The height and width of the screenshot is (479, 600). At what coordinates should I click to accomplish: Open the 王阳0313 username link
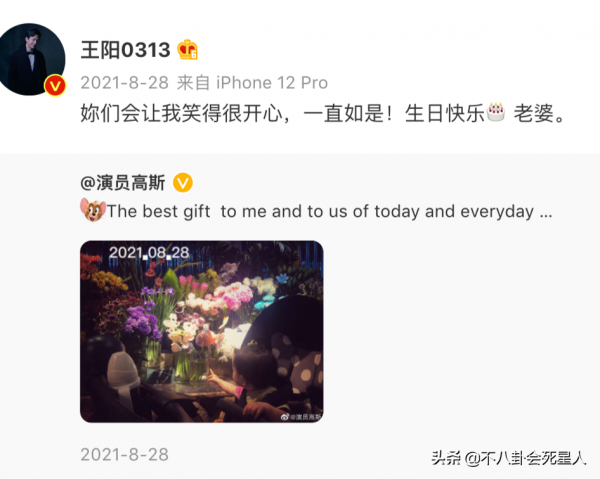(126, 49)
